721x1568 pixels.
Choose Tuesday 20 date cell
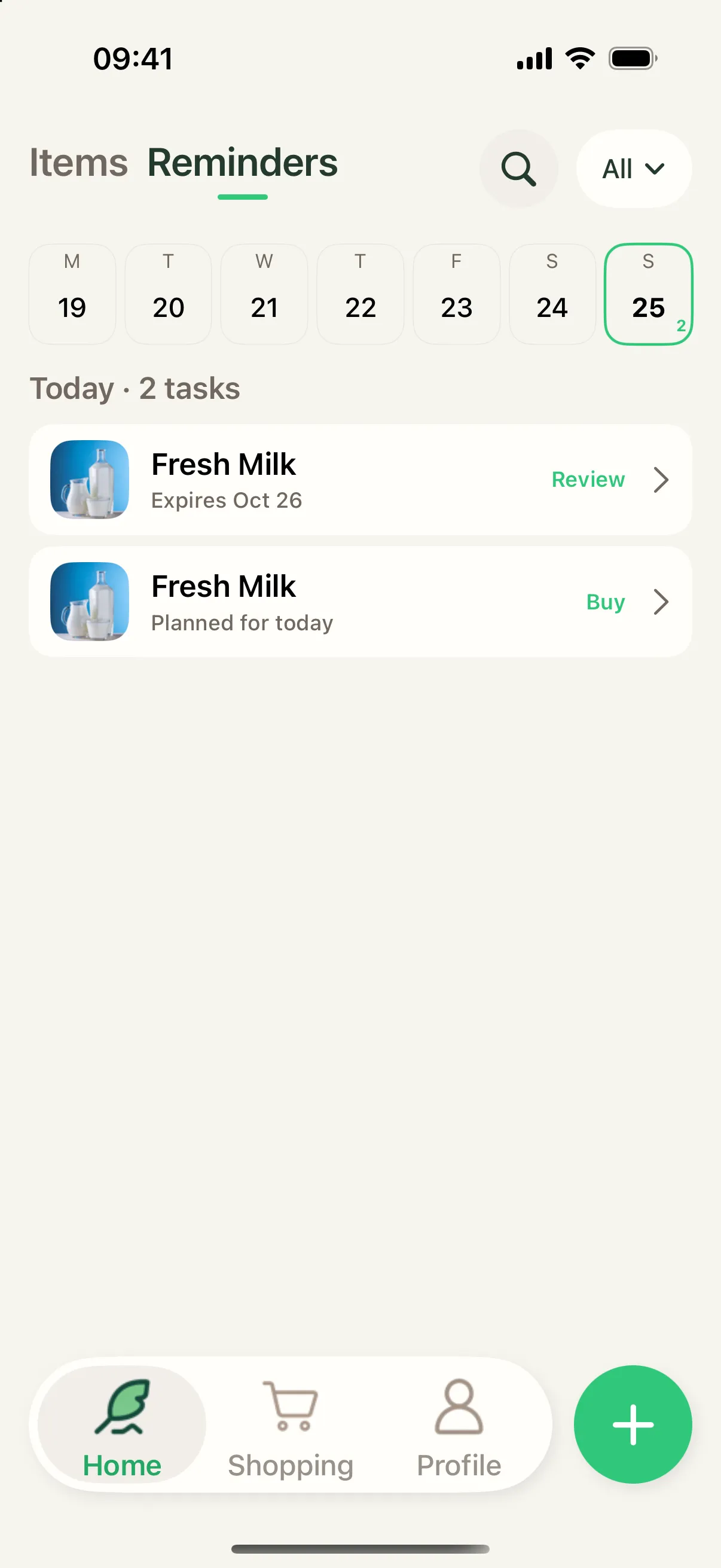(169, 294)
